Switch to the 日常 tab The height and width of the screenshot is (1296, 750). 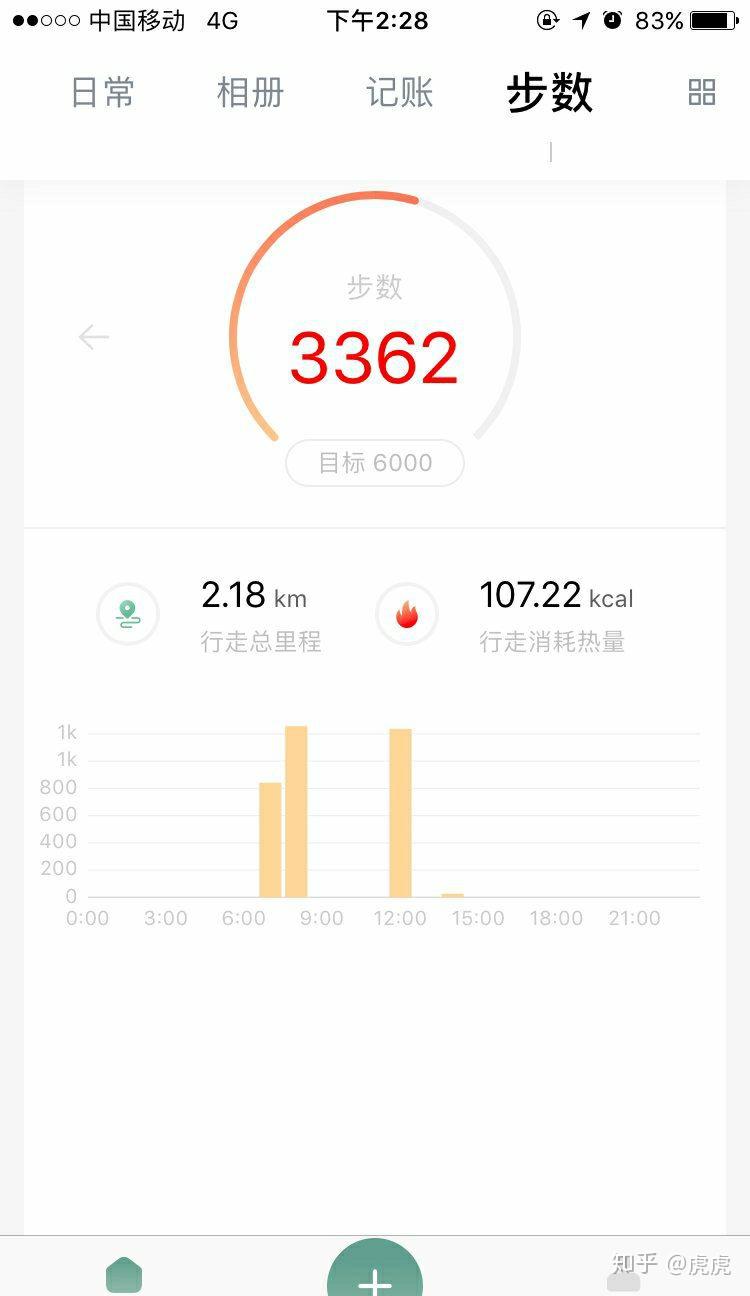(x=103, y=93)
